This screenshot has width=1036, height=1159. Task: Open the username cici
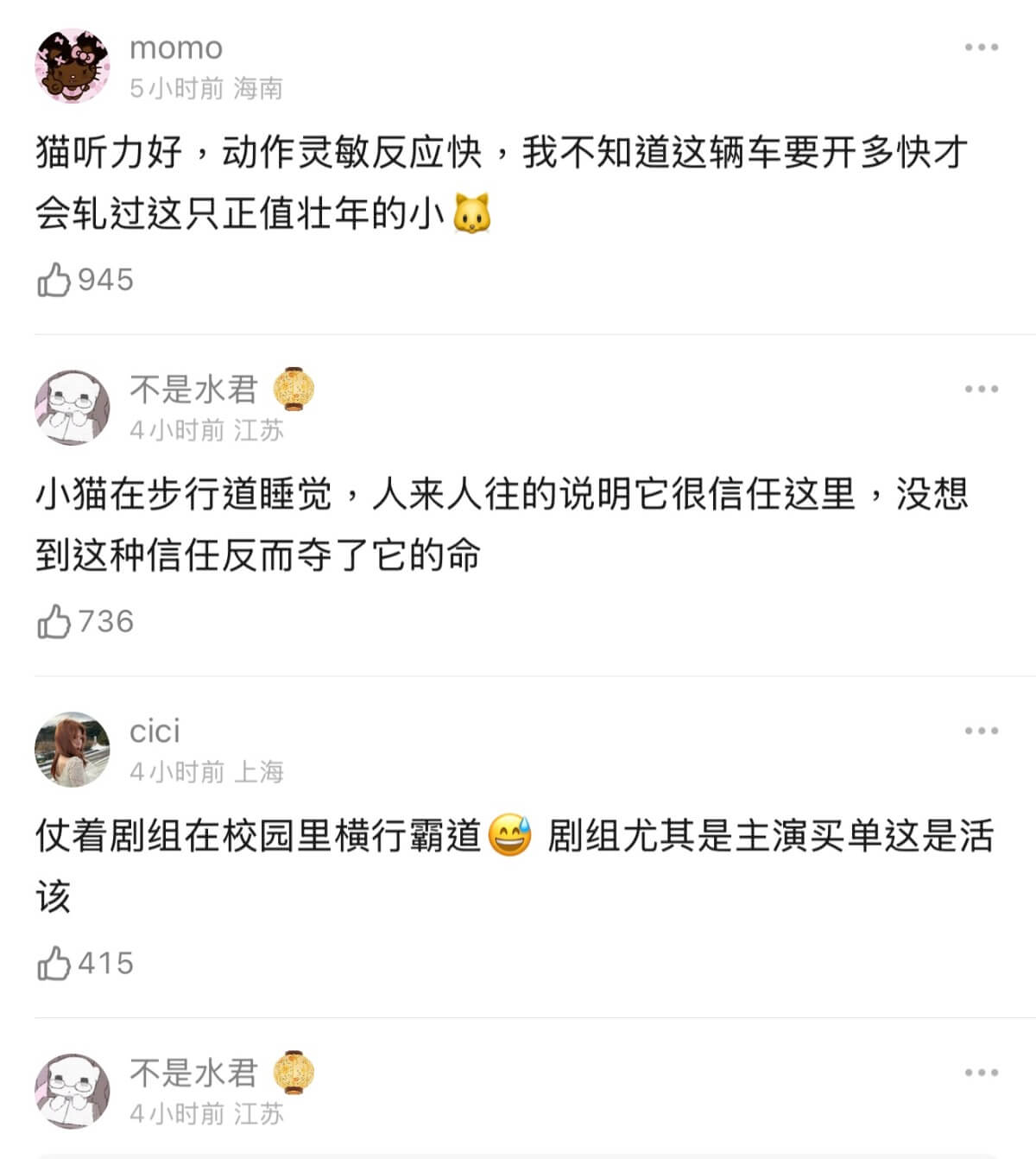point(155,731)
